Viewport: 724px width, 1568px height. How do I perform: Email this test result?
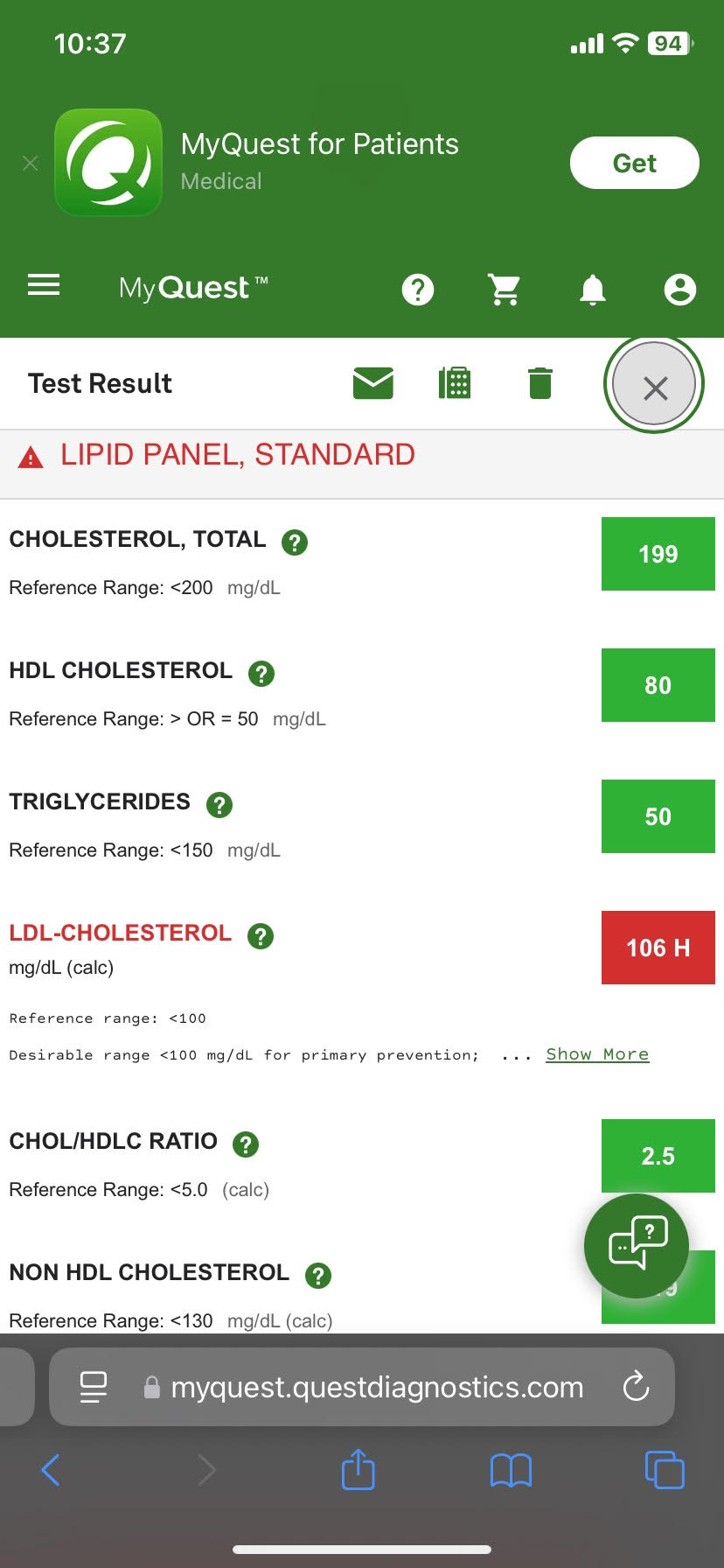tap(373, 383)
